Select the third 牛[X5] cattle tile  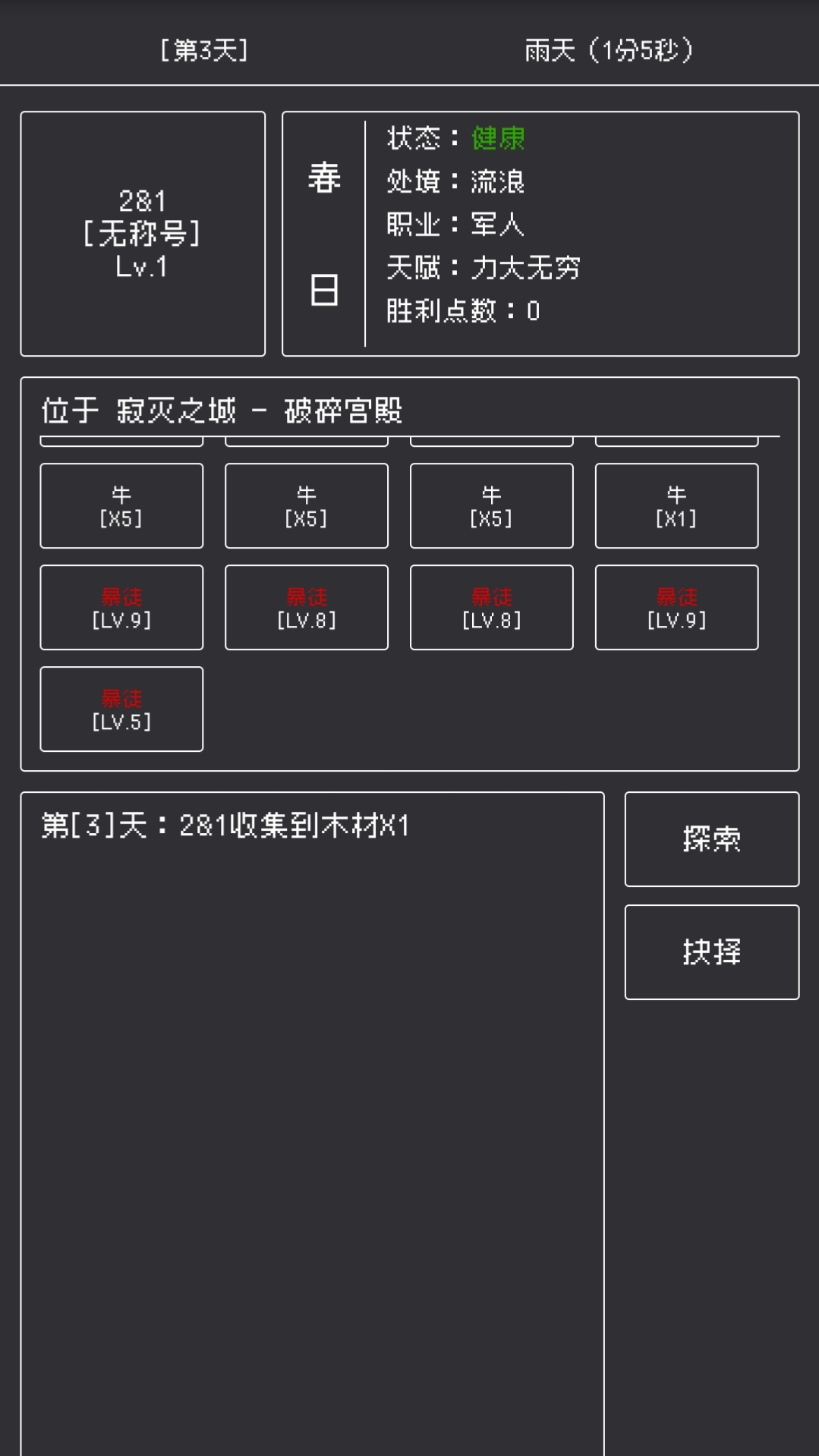click(491, 505)
